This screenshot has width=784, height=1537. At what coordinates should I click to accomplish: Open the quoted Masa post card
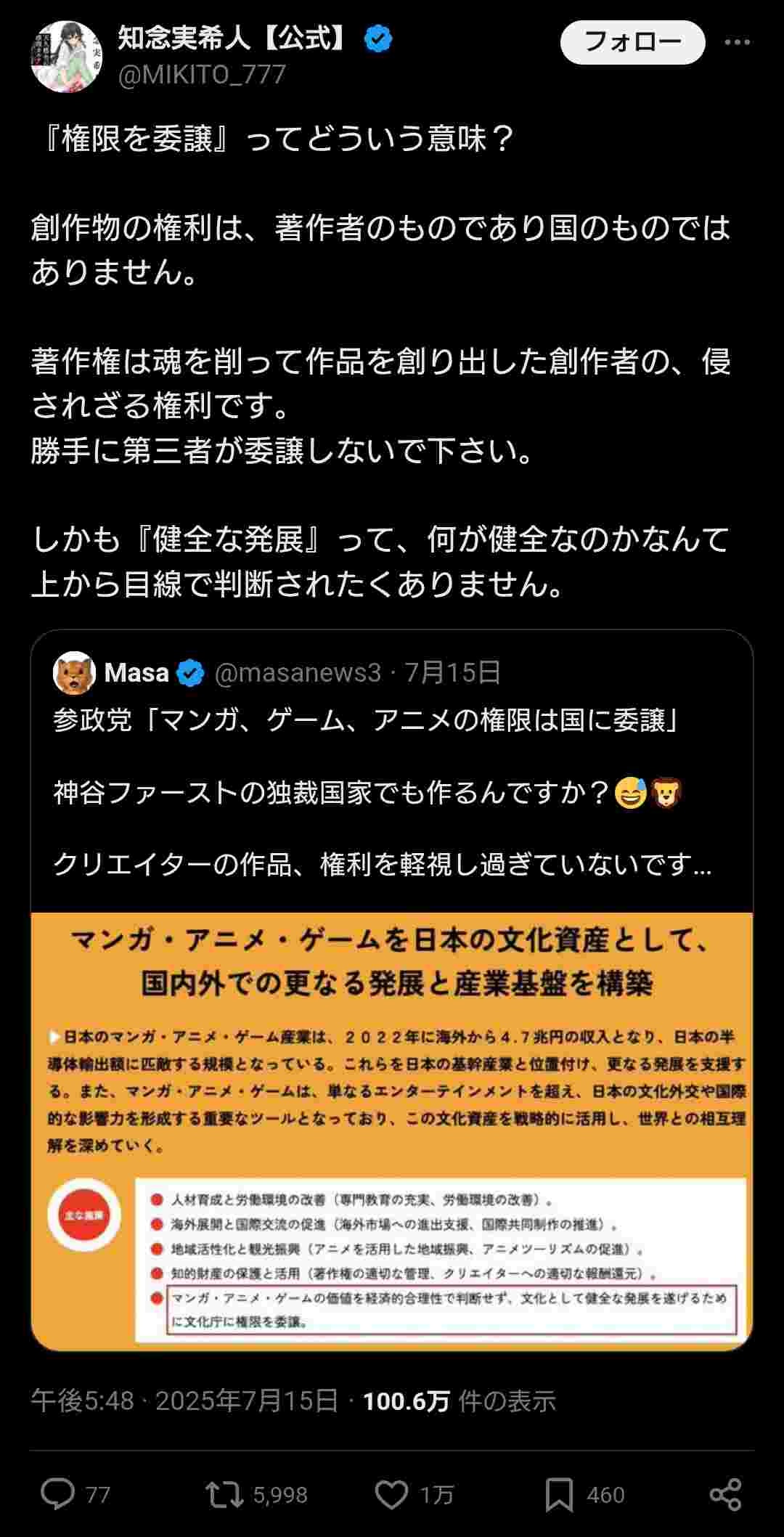point(392,791)
